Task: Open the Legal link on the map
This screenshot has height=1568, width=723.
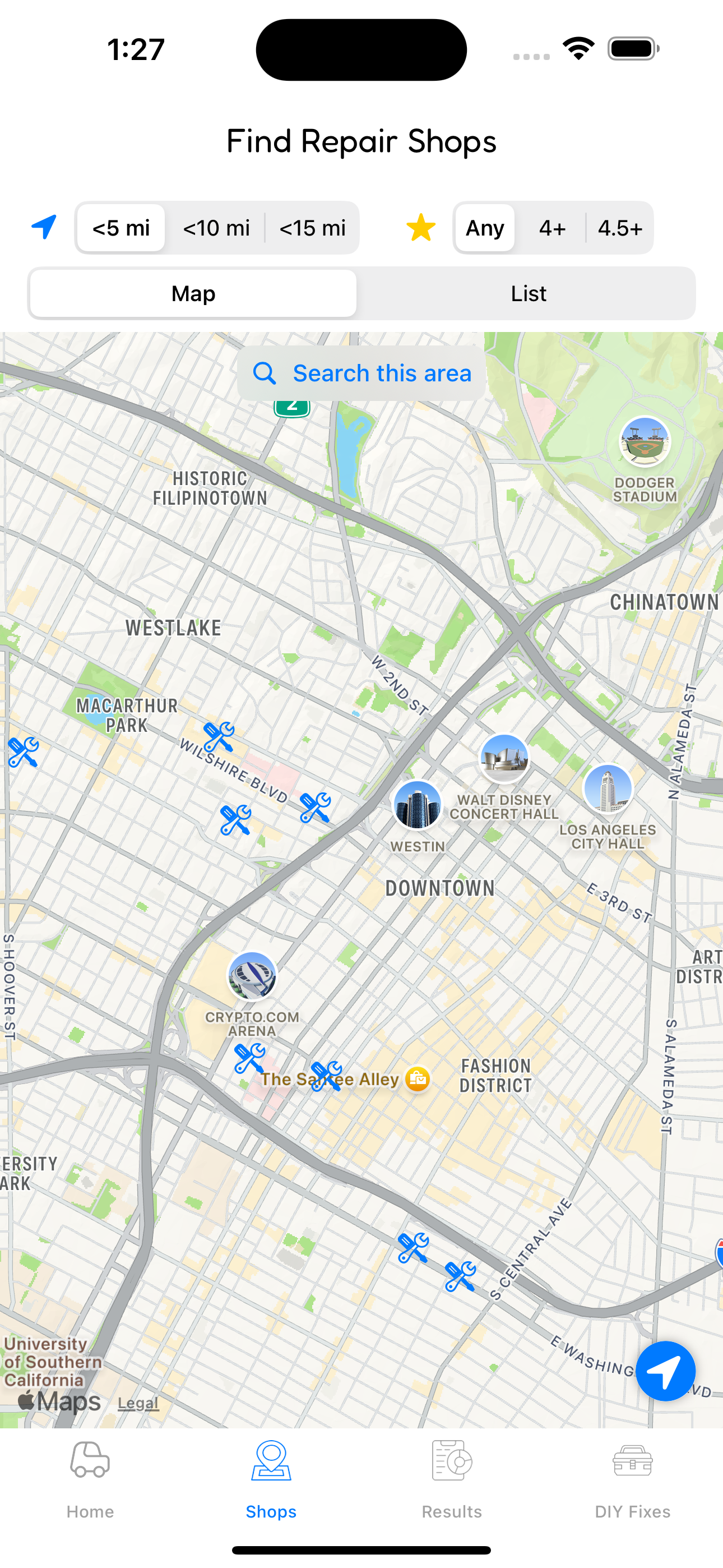Action: 138,1403
